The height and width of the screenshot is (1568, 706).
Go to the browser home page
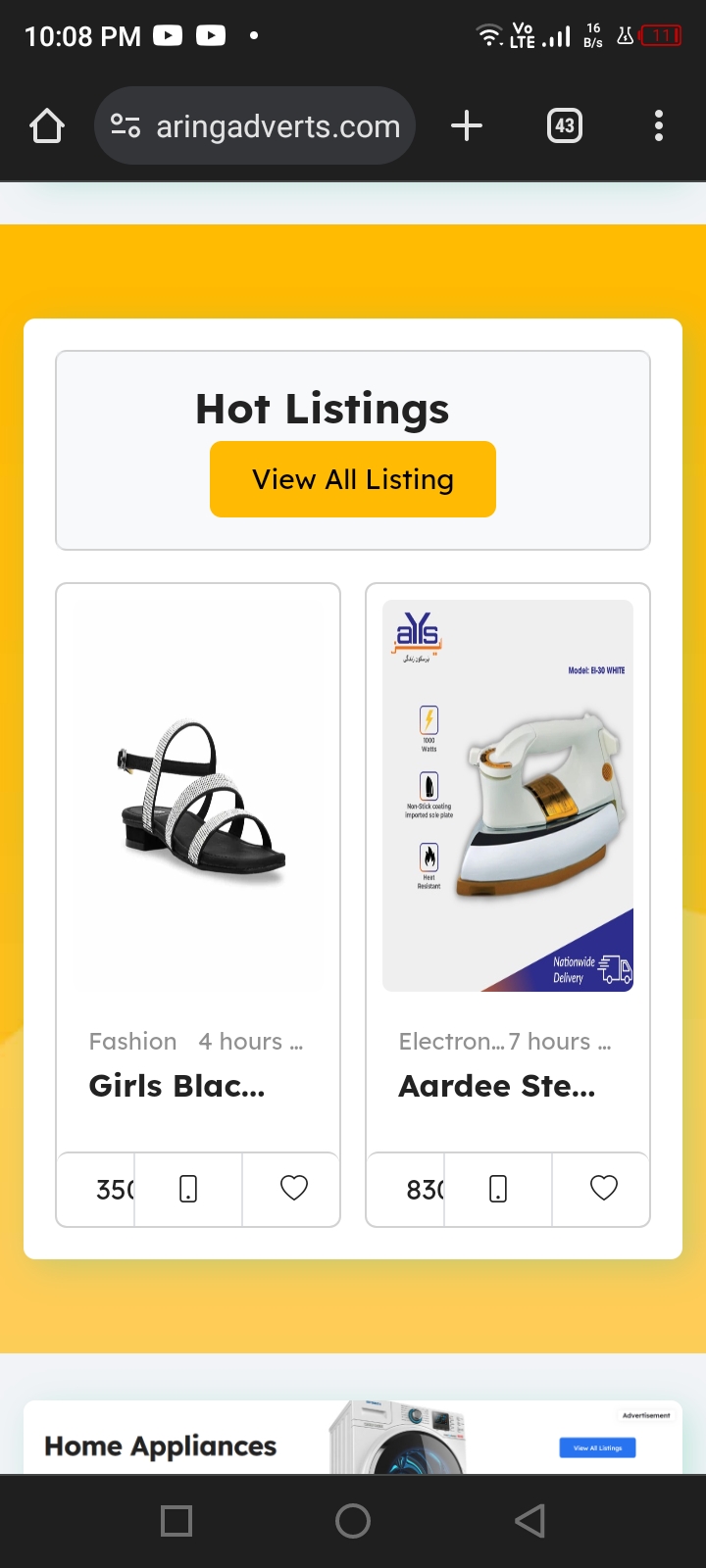[x=47, y=126]
